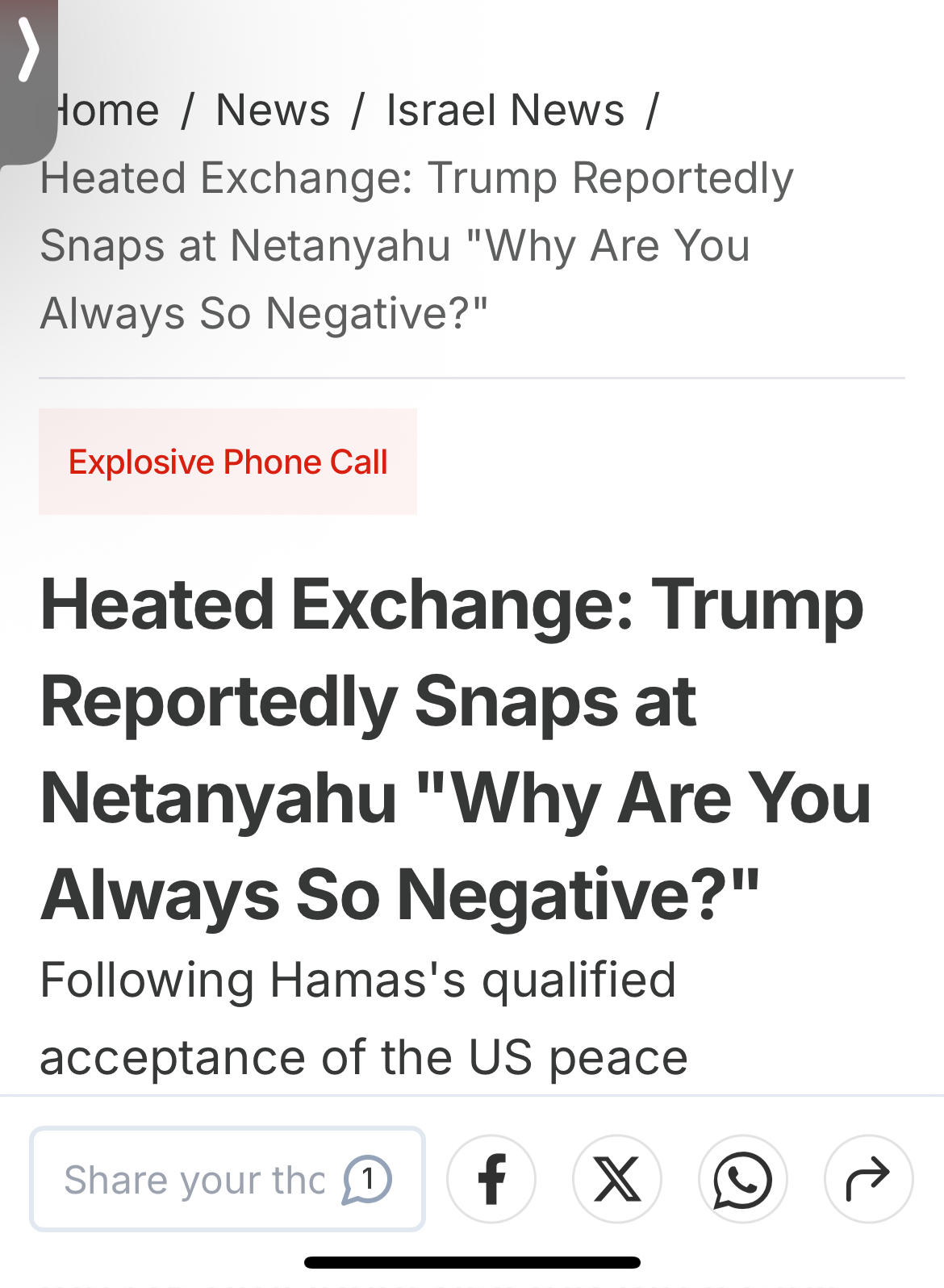Open the Israel News breadcrumb
The width and height of the screenshot is (944, 1288).
pyautogui.click(x=505, y=111)
